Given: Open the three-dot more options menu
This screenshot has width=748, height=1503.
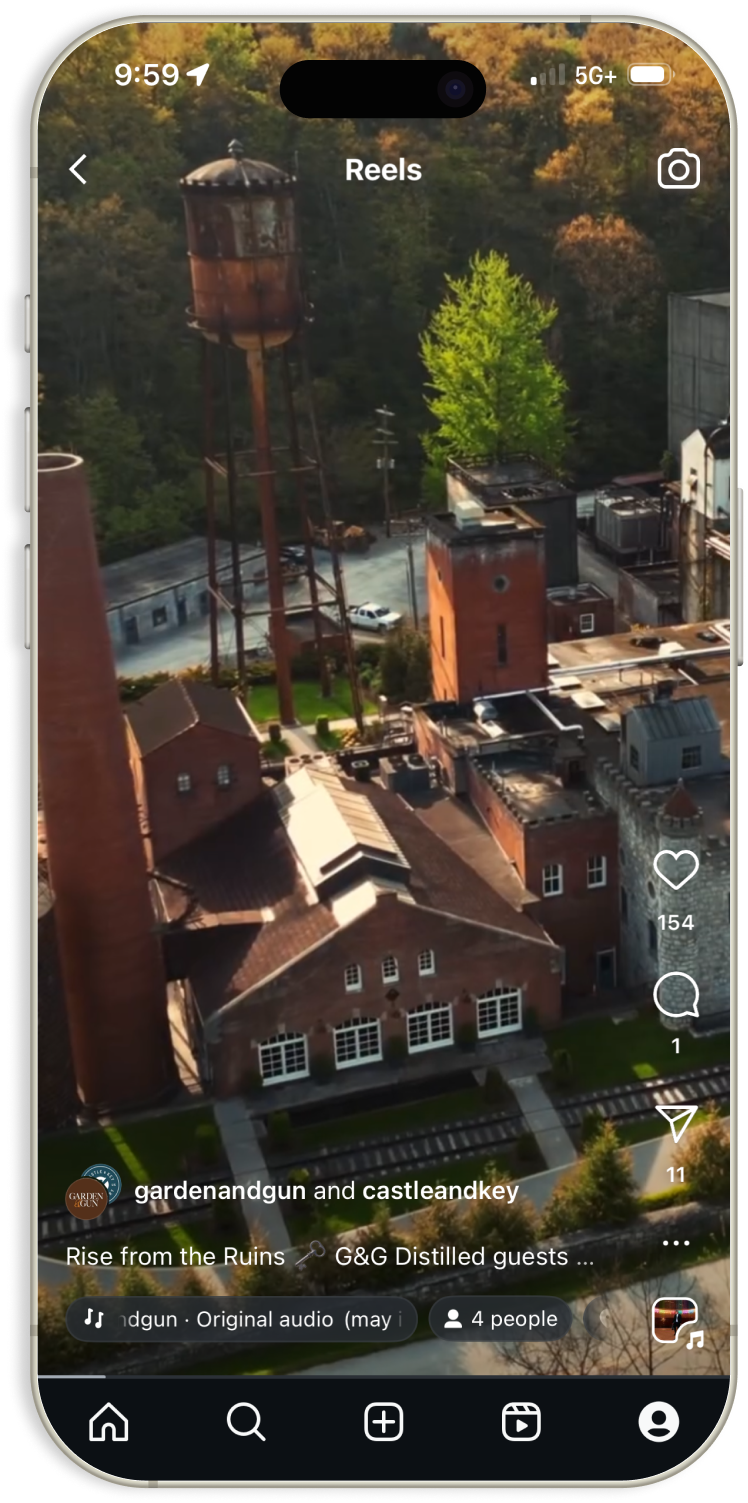Looking at the screenshot, I should point(676,1243).
